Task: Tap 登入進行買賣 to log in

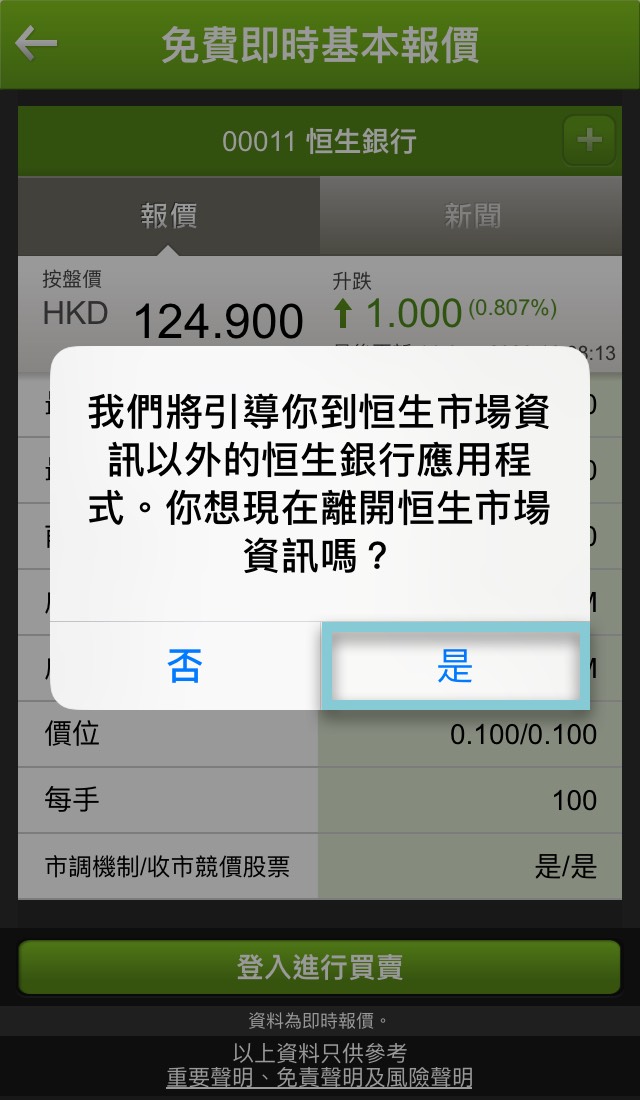Action: point(320,967)
